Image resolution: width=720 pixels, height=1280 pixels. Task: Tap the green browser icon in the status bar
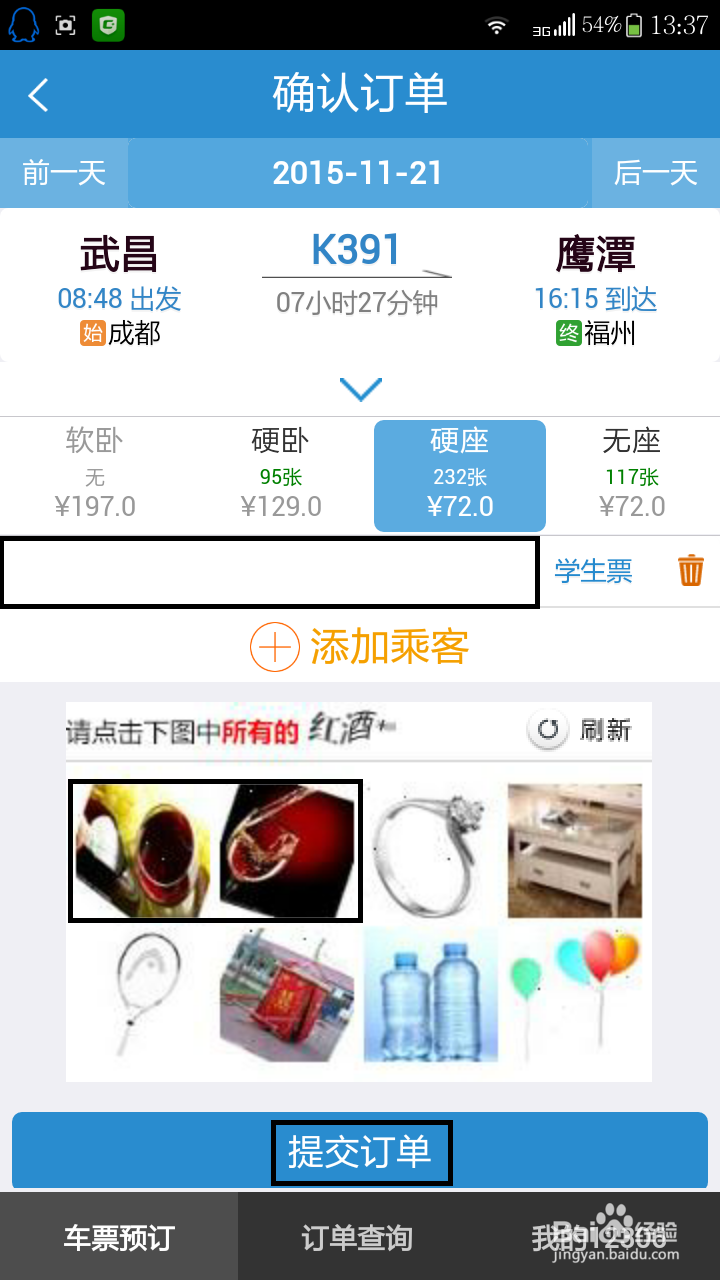coord(108,24)
